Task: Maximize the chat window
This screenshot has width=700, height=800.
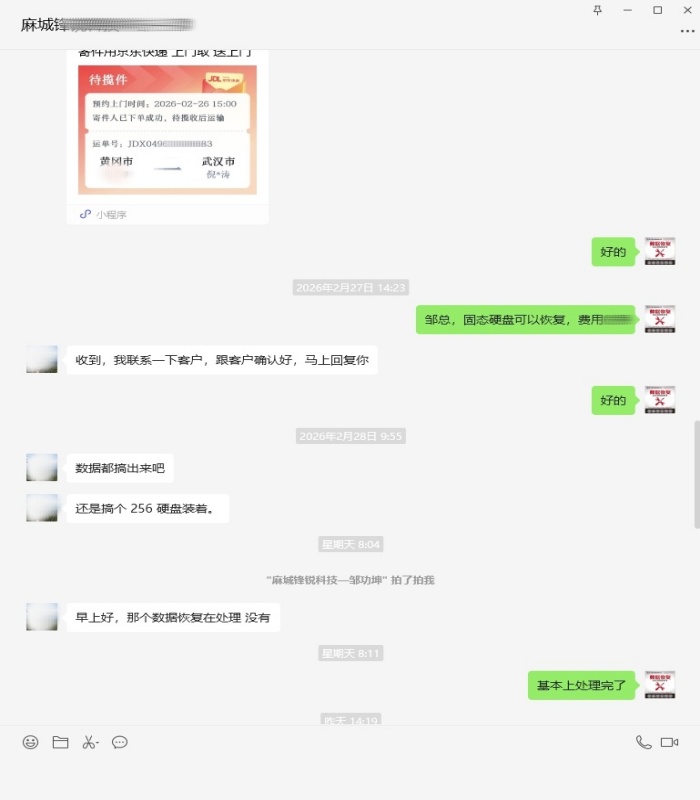Action: [x=657, y=10]
